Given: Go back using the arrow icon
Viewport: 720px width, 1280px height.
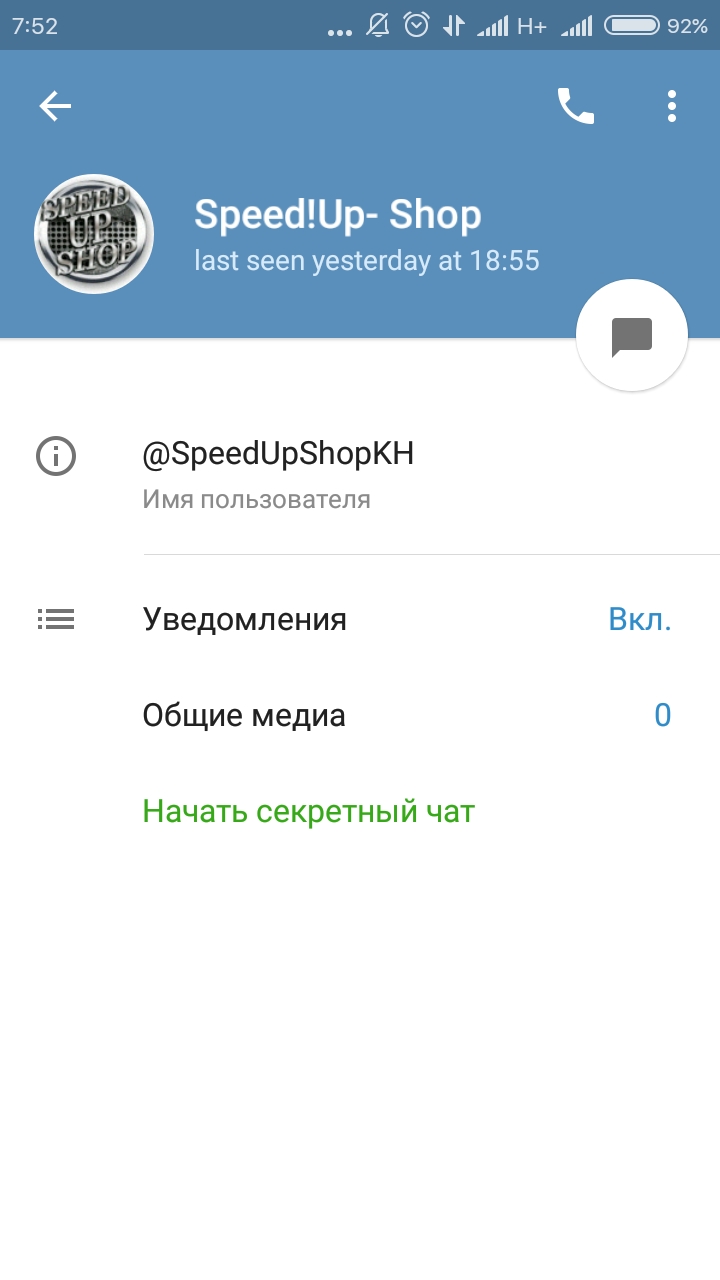Looking at the screenshot, I should point(55,106).
